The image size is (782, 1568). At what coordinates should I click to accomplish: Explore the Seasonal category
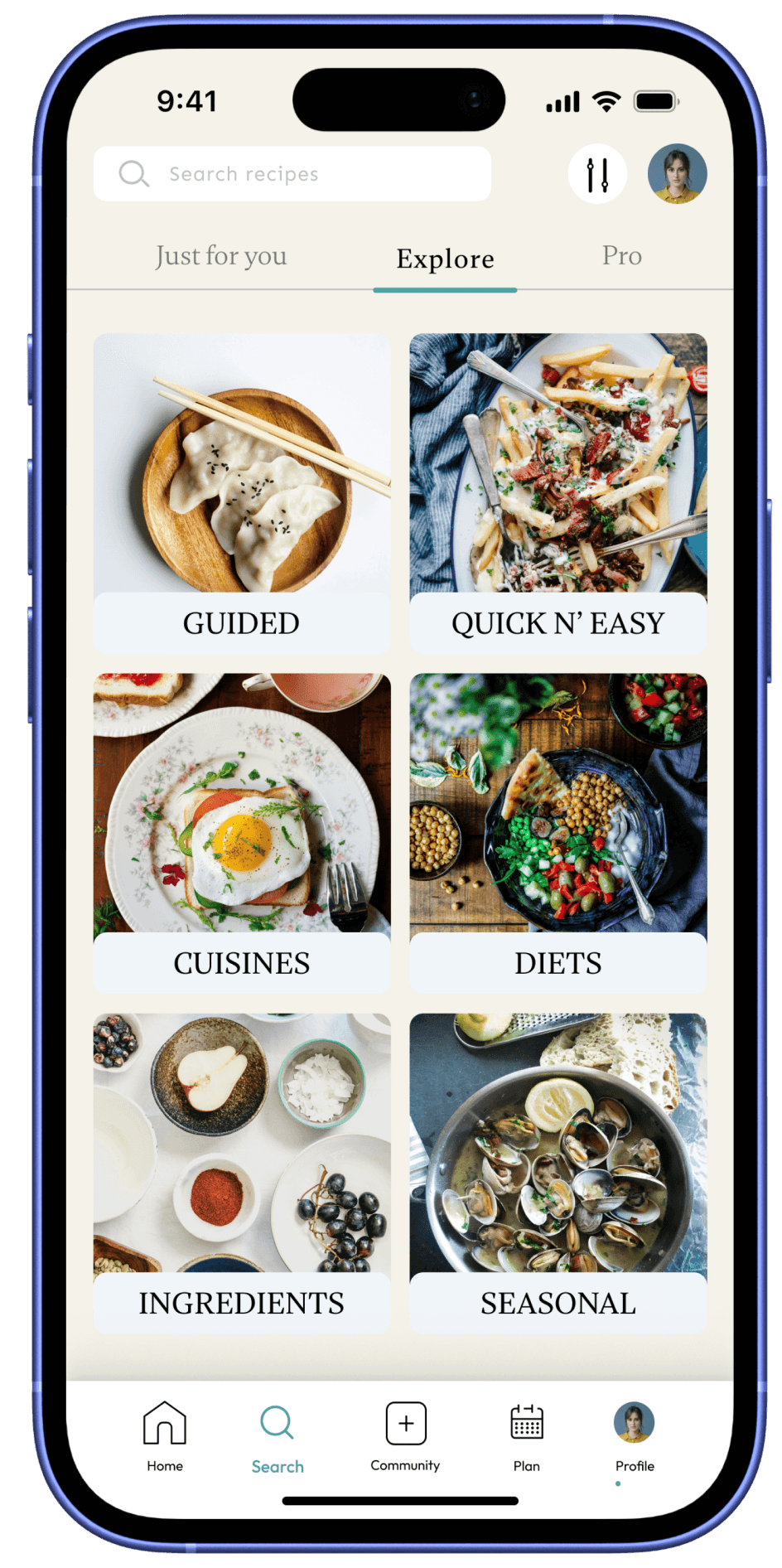point(558,1173)
